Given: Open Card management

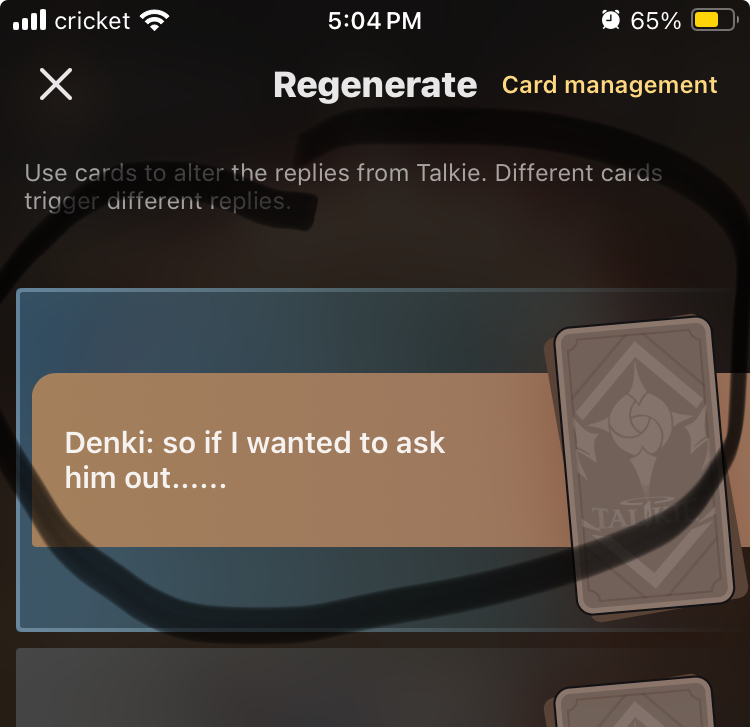Looking at the screenshot, I should (x=609, y=85).
